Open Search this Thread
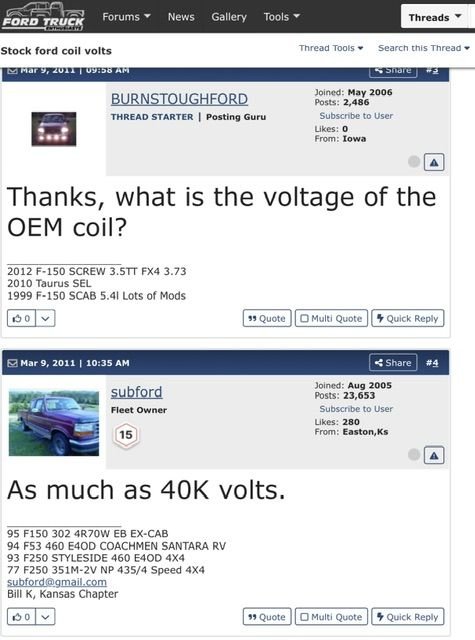 pyautogui.click(x=424, y=48)
